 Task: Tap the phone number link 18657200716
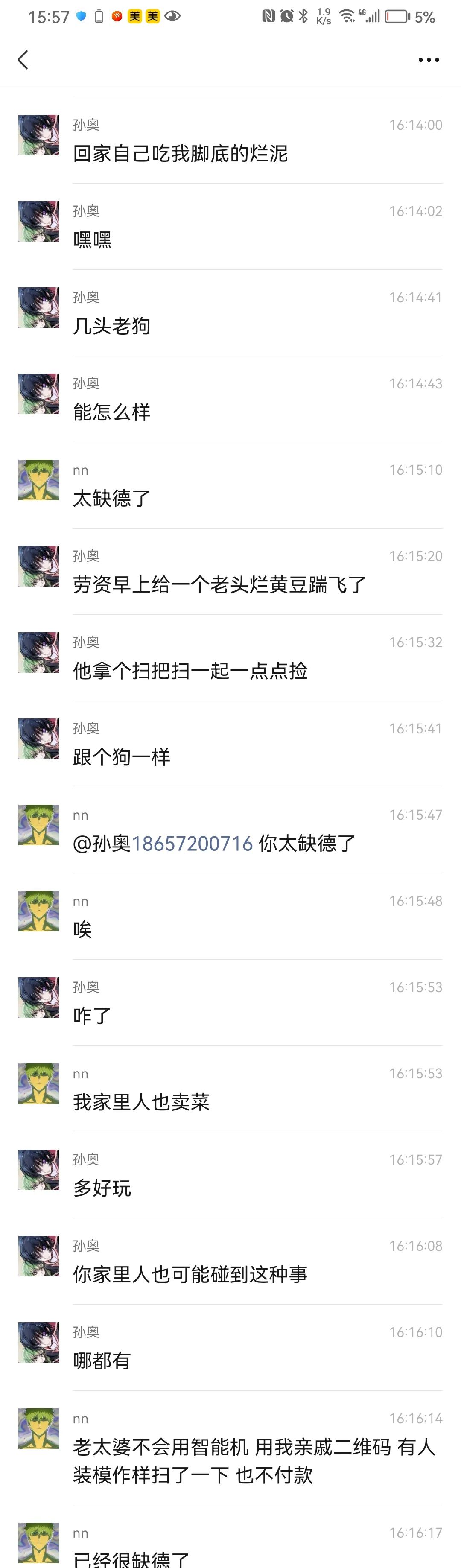click(x=192, y=843)
